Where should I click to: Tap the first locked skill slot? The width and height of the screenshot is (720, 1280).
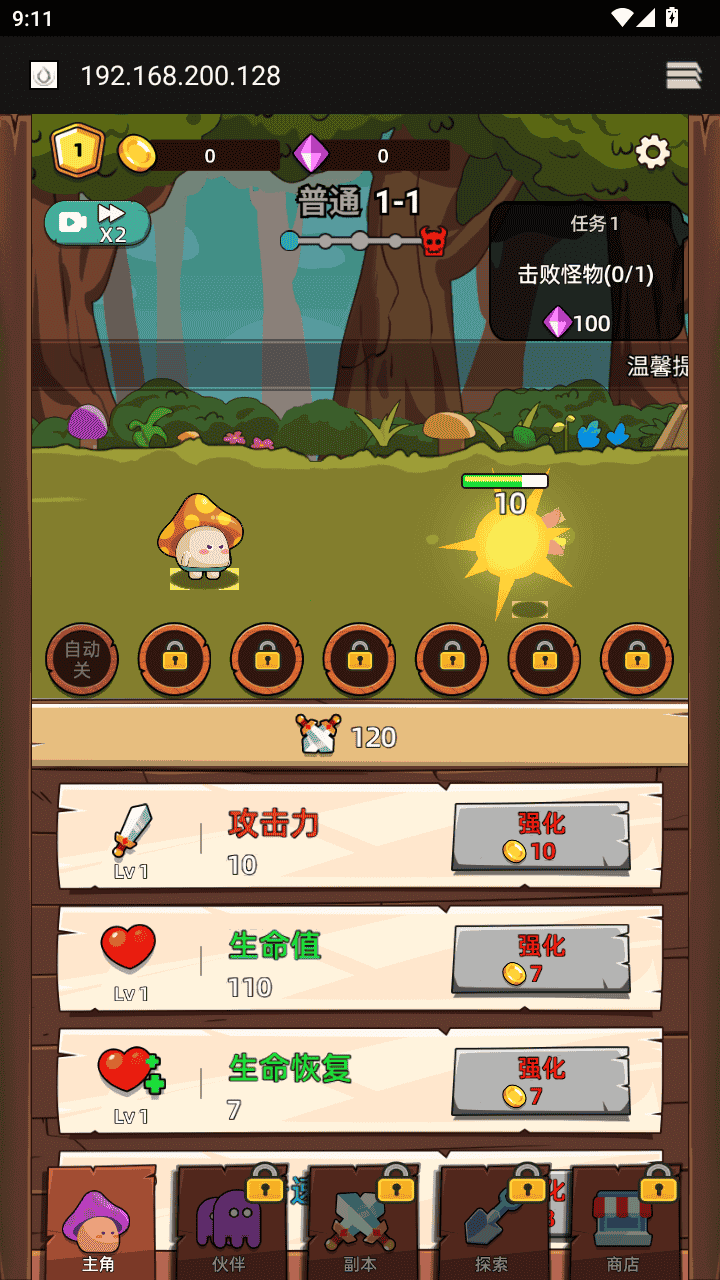point(174,659)
